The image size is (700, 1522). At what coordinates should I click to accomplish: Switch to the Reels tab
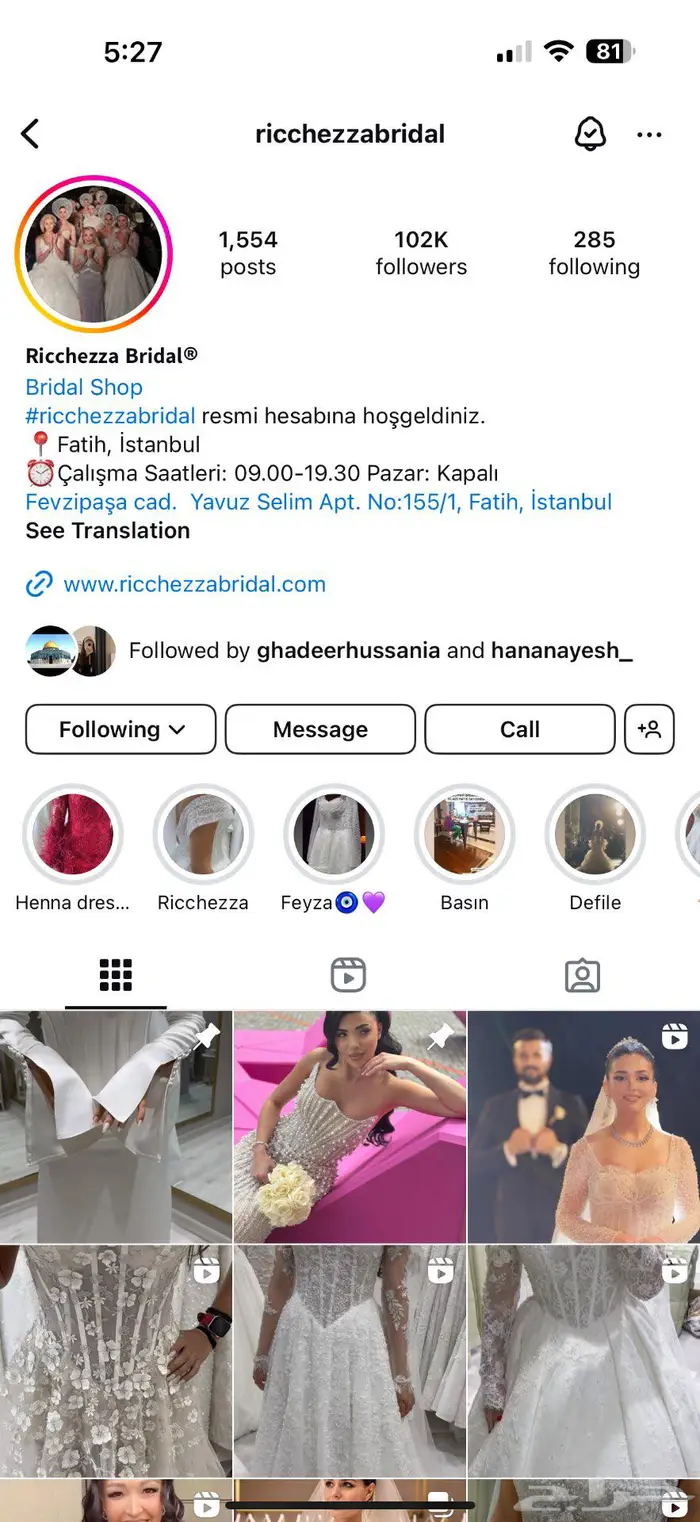coord(348,975)
